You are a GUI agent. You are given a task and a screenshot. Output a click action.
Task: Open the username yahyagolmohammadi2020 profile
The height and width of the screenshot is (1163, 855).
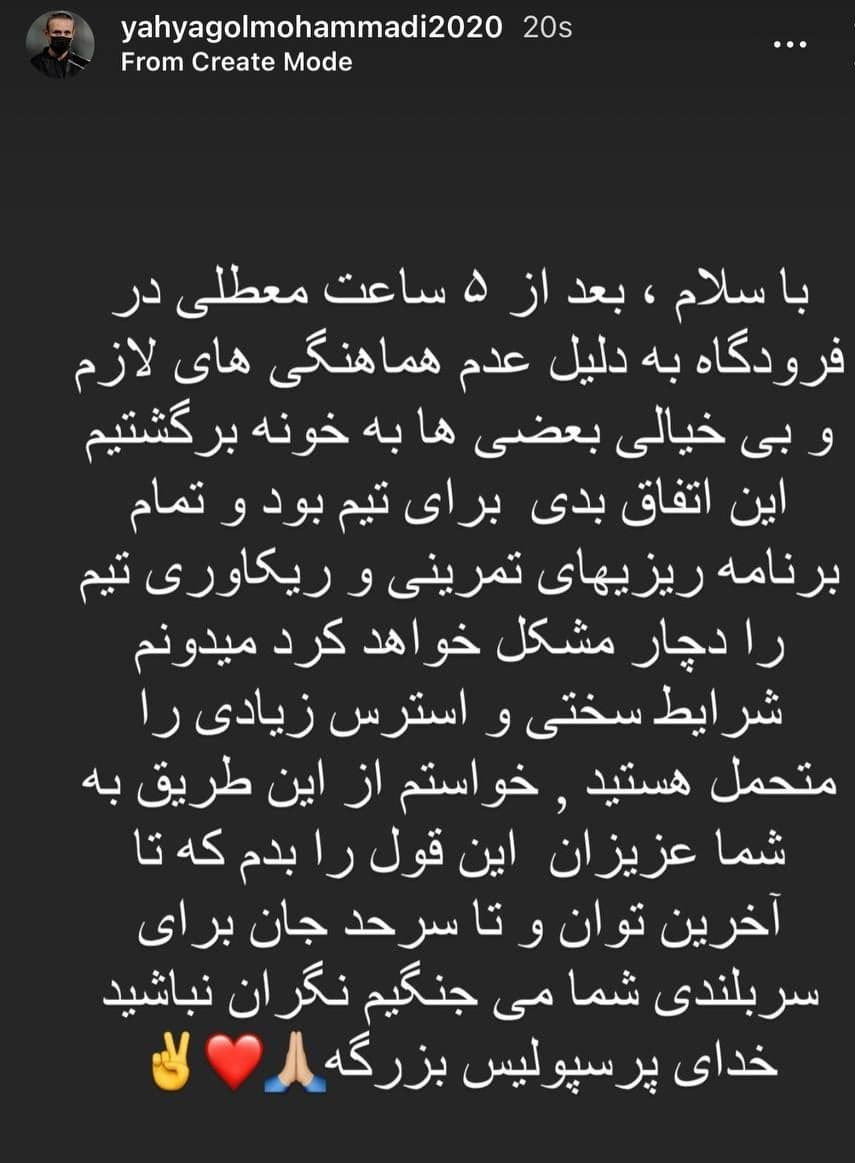tap(310, 30)
